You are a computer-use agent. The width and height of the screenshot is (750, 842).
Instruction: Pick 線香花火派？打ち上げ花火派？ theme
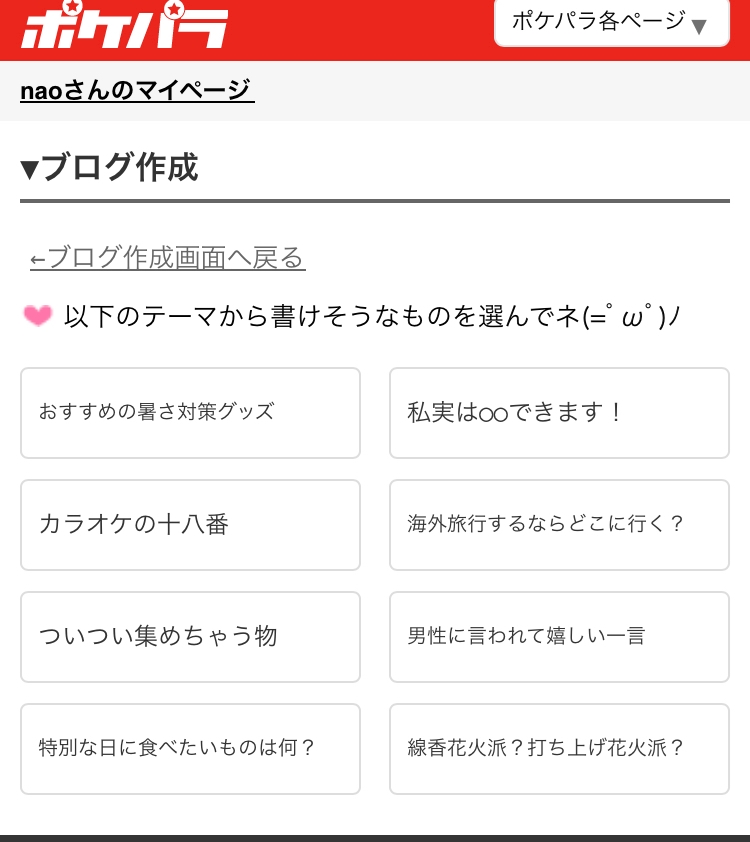point(559,749)
